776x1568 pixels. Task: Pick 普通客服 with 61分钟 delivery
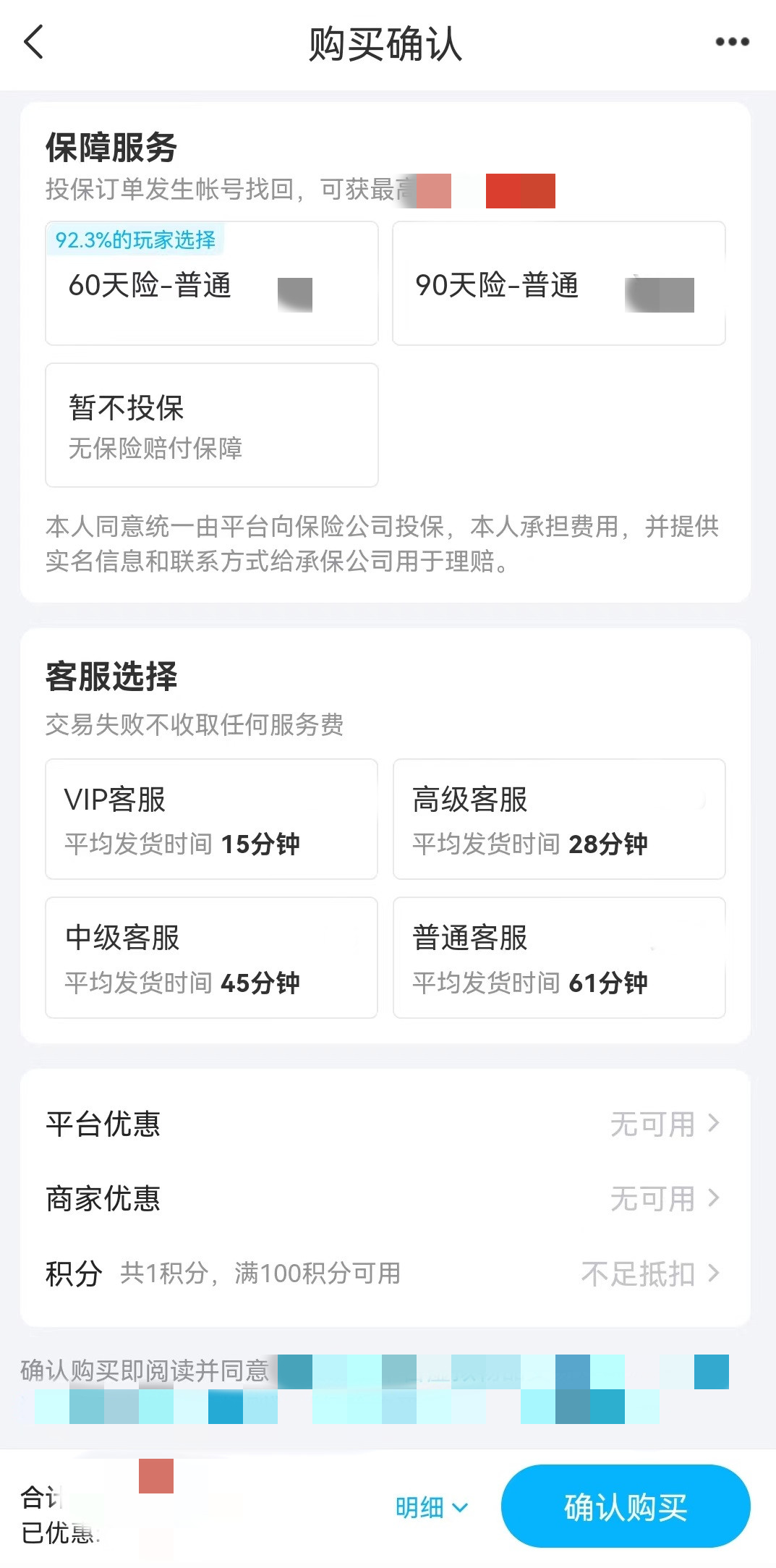[x=558, y=957]
